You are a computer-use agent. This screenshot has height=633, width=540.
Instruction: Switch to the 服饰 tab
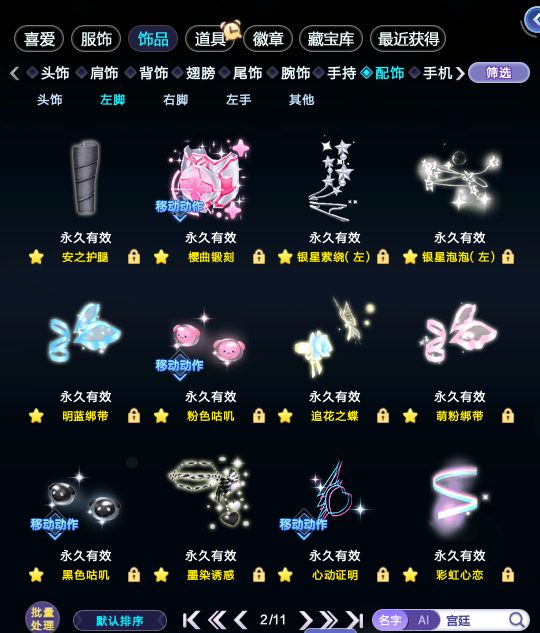pos(96,39)
